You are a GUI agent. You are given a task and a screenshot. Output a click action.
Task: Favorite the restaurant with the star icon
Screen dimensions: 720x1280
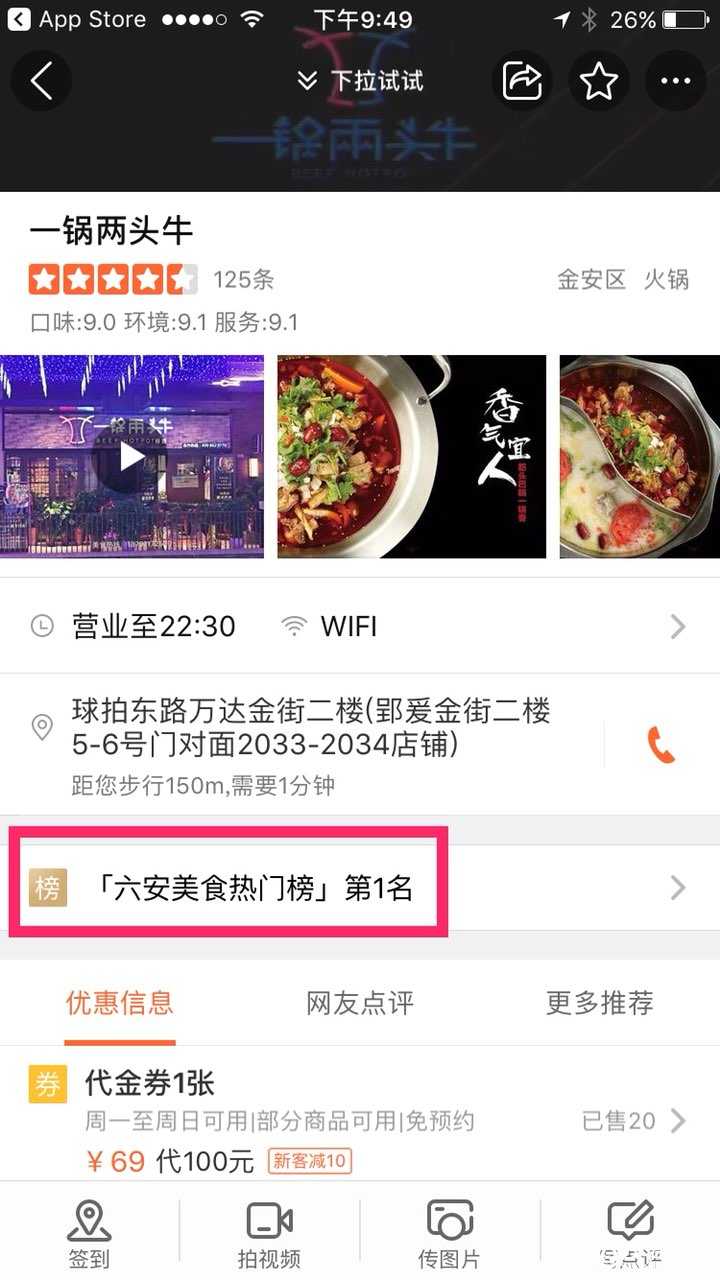tap(599, 81)
